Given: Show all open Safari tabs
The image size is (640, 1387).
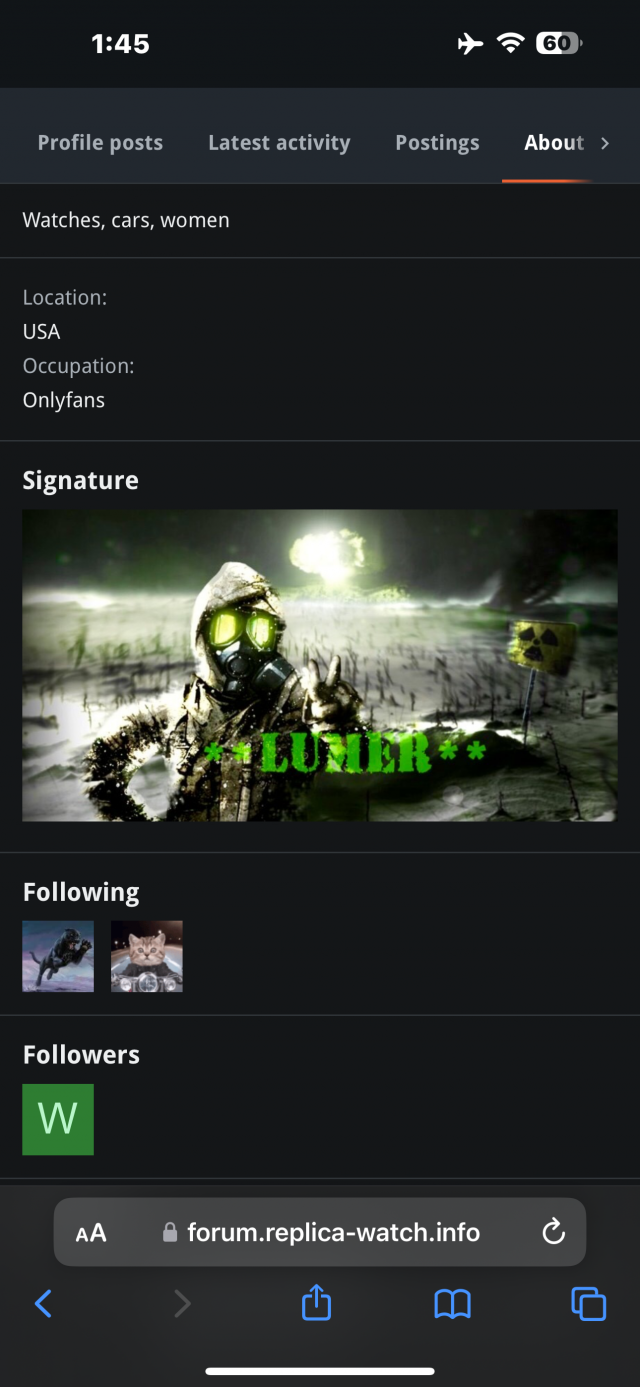Looking at the screenshot, I should pos(588,1303).
